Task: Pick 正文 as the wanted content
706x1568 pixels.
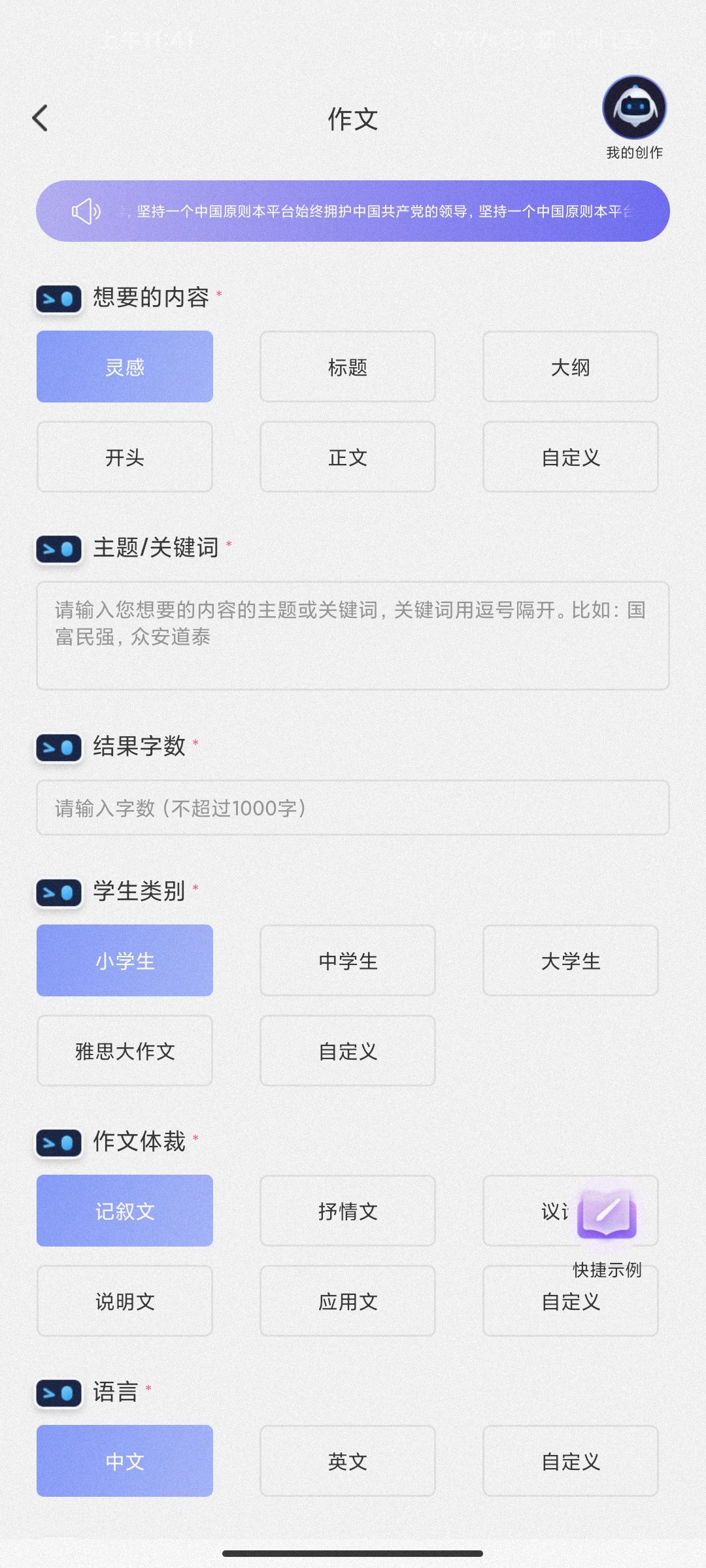Action: [347, 457]
